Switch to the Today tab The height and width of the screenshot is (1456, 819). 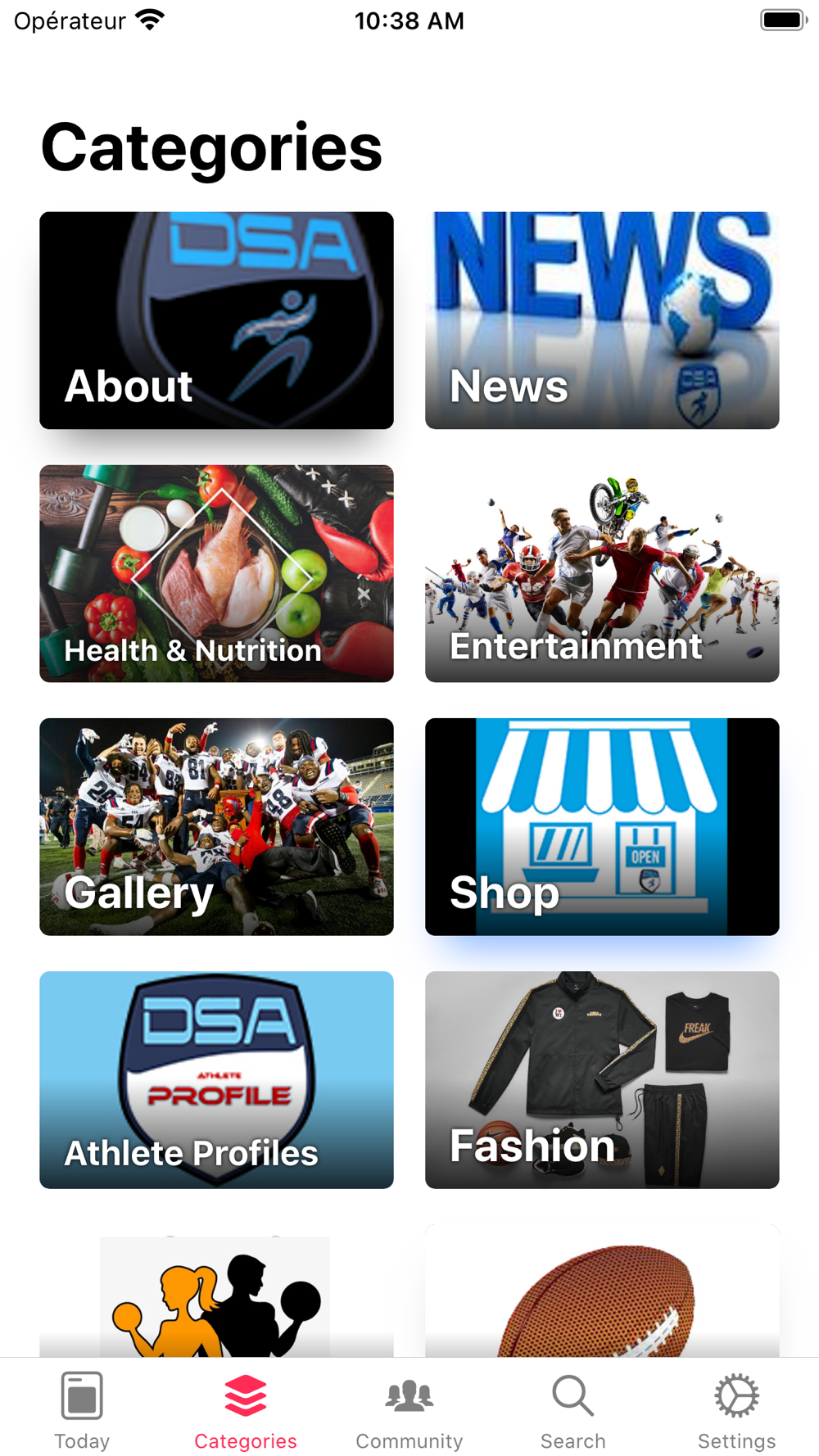(82, 1410)
